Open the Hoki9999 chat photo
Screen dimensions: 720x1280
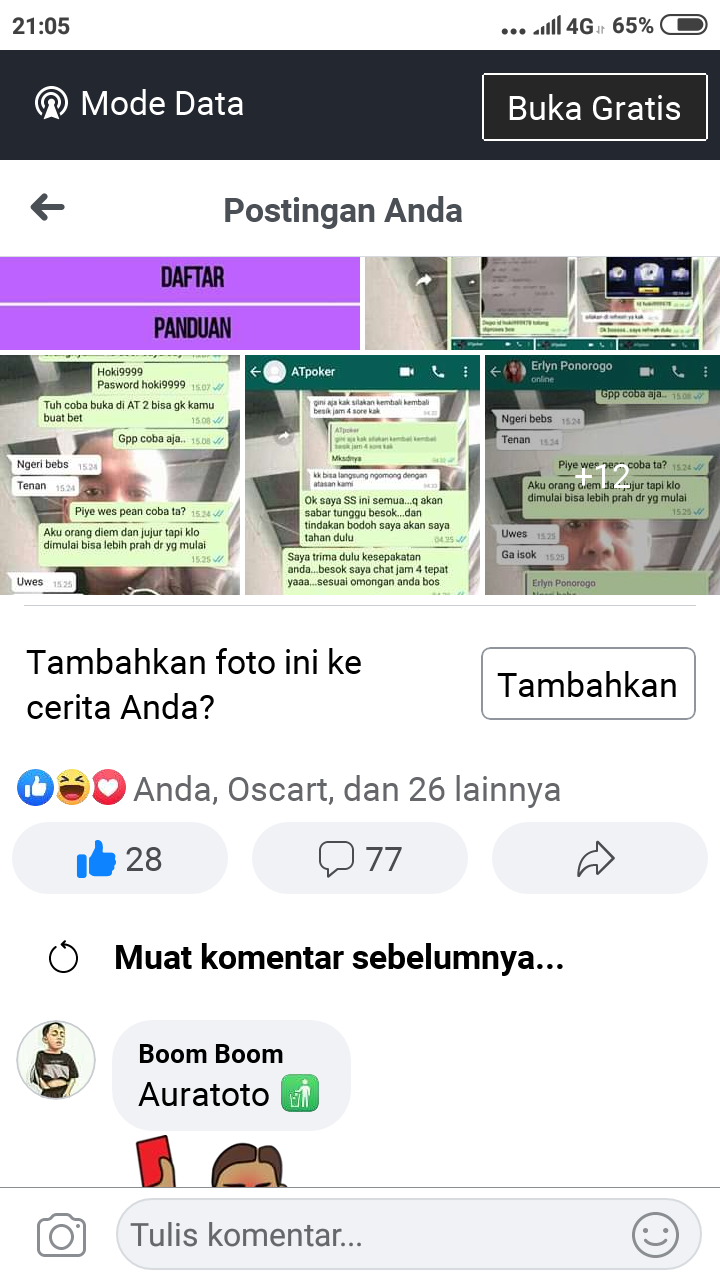point(120,476)
